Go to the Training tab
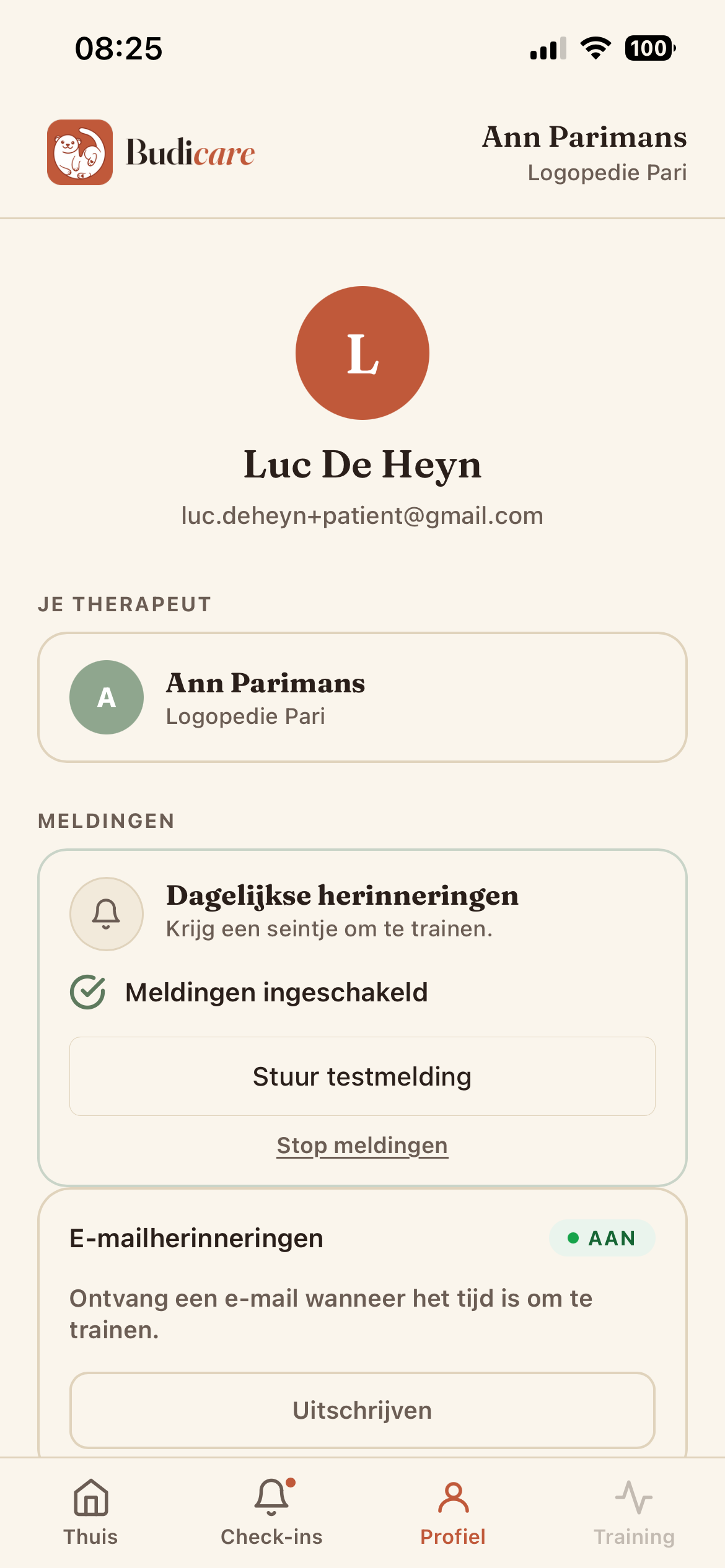 coord(634,1512)
